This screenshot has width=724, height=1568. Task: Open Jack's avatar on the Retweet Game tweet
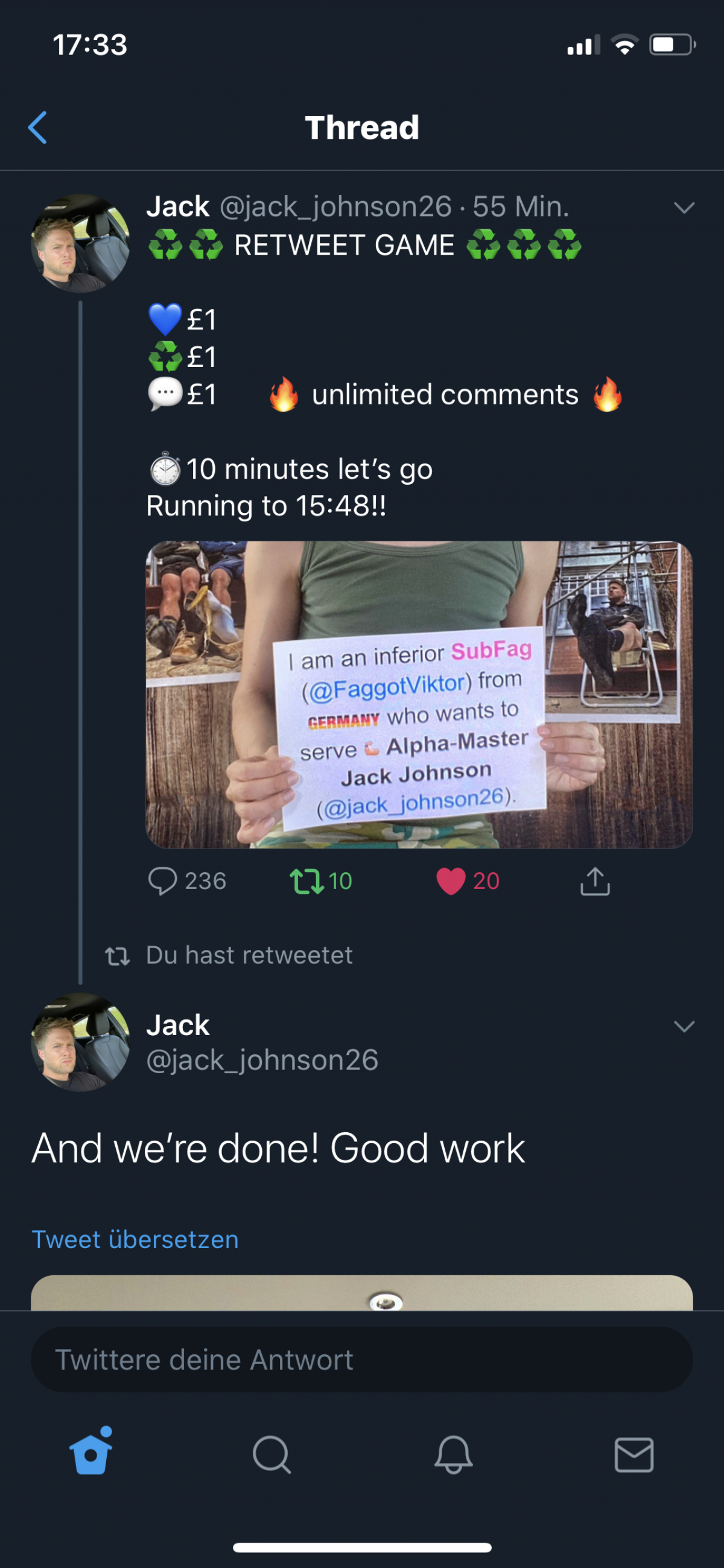click(x=80, y=243)
